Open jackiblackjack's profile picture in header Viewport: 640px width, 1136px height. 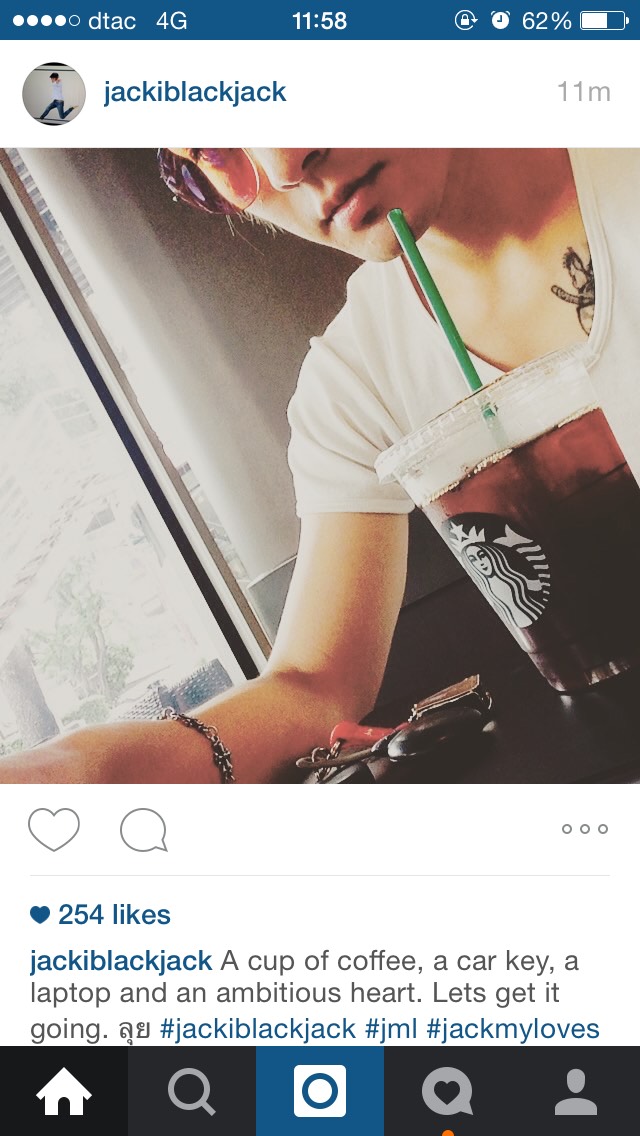[54, 93]
